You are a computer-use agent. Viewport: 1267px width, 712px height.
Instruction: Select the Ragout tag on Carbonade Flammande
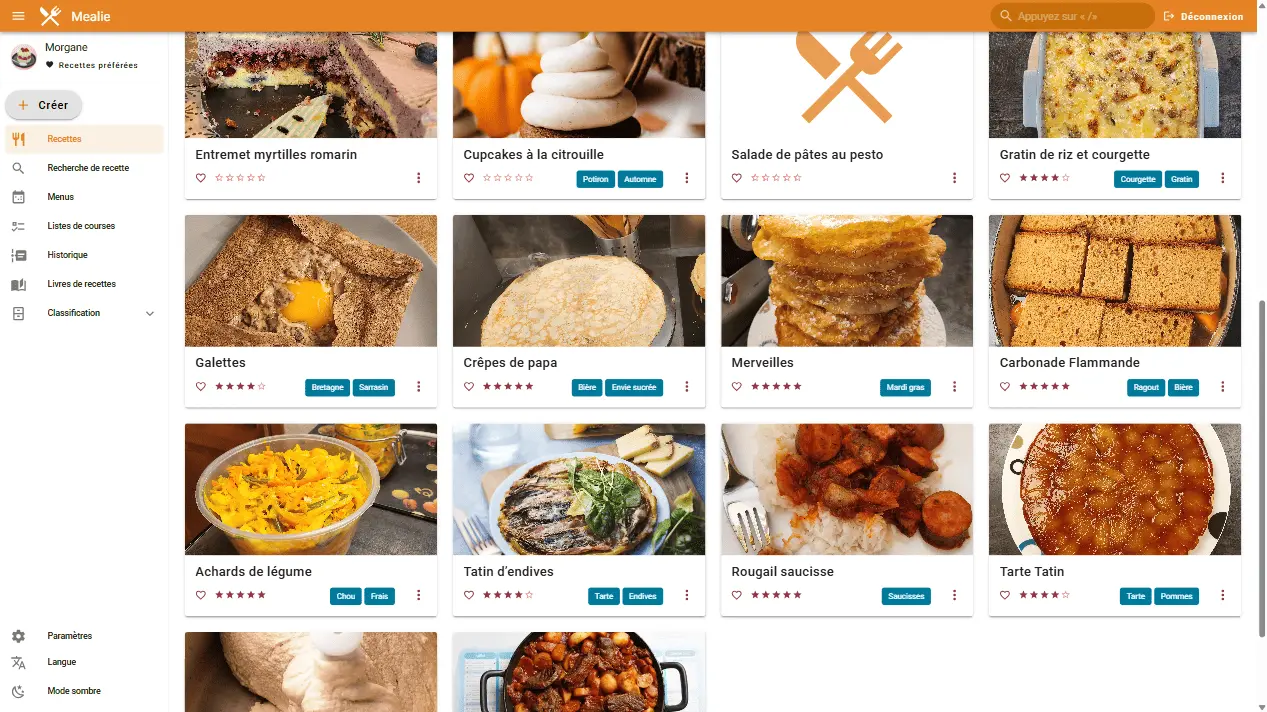[x=1146, y=387]
